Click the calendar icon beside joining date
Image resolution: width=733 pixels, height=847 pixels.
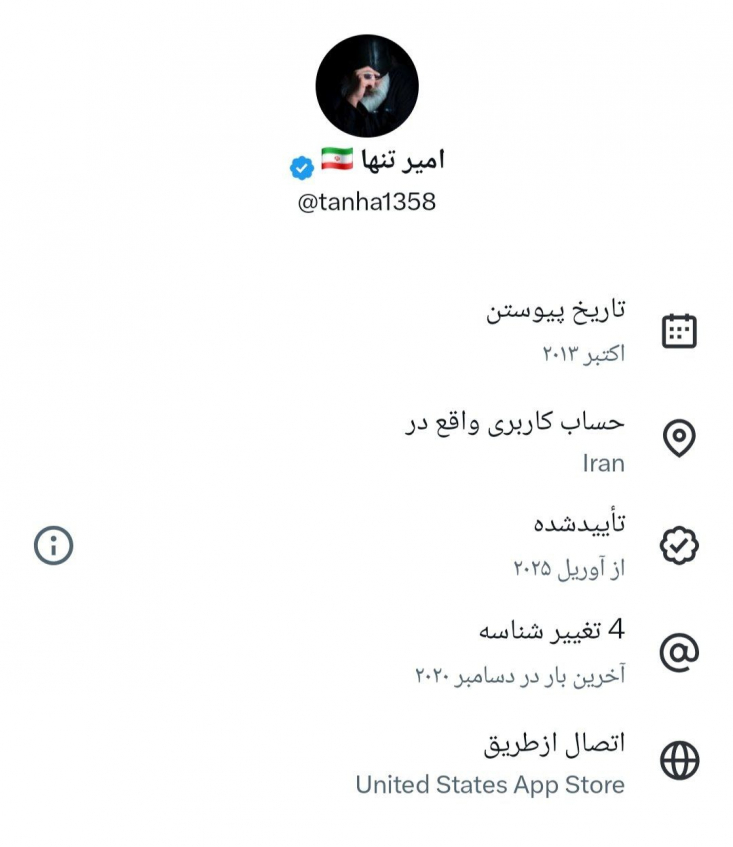678,331
